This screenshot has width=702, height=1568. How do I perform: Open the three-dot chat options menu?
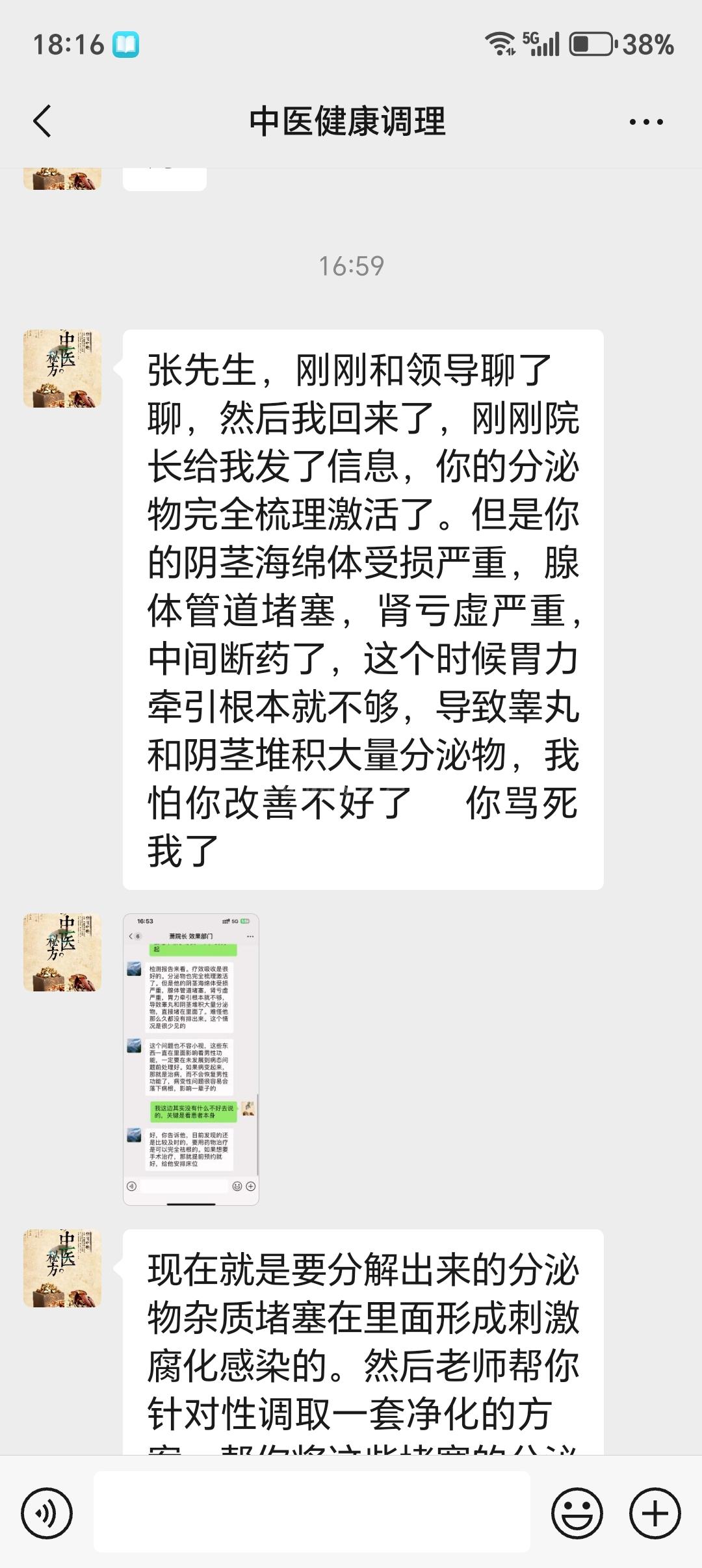pyautogui.click(x=646, y=122)
